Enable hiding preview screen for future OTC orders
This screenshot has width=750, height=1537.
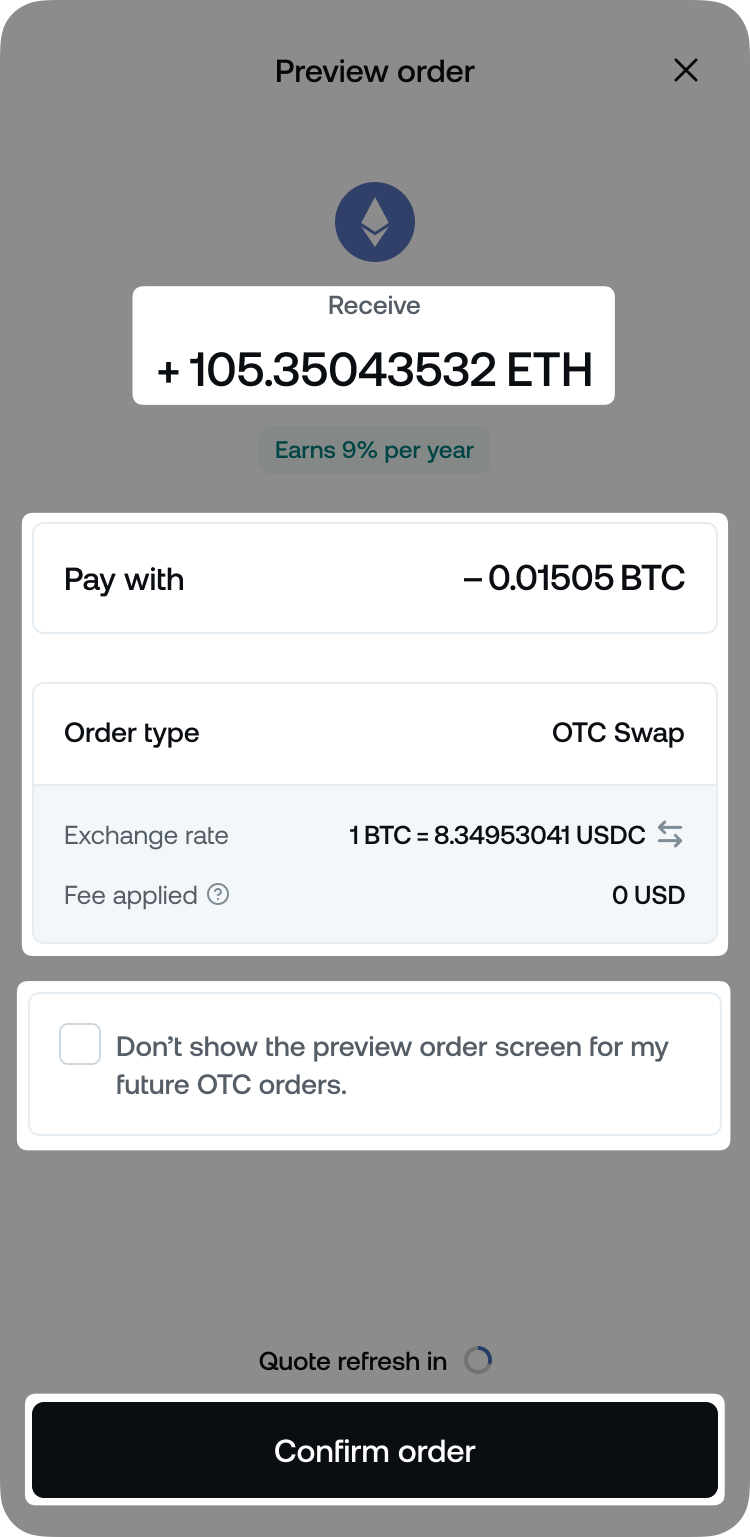coord(79,1043)
